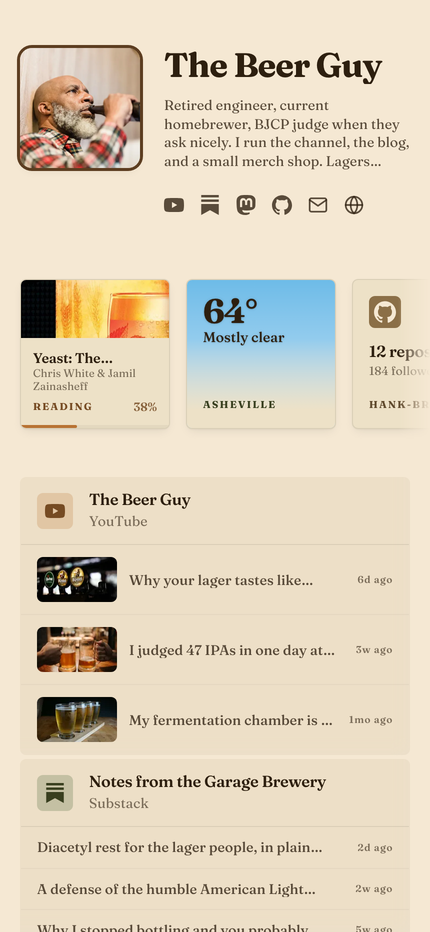Open the GitHub icon link
This screenshot has width=430, height=932.
pos(282,205)
